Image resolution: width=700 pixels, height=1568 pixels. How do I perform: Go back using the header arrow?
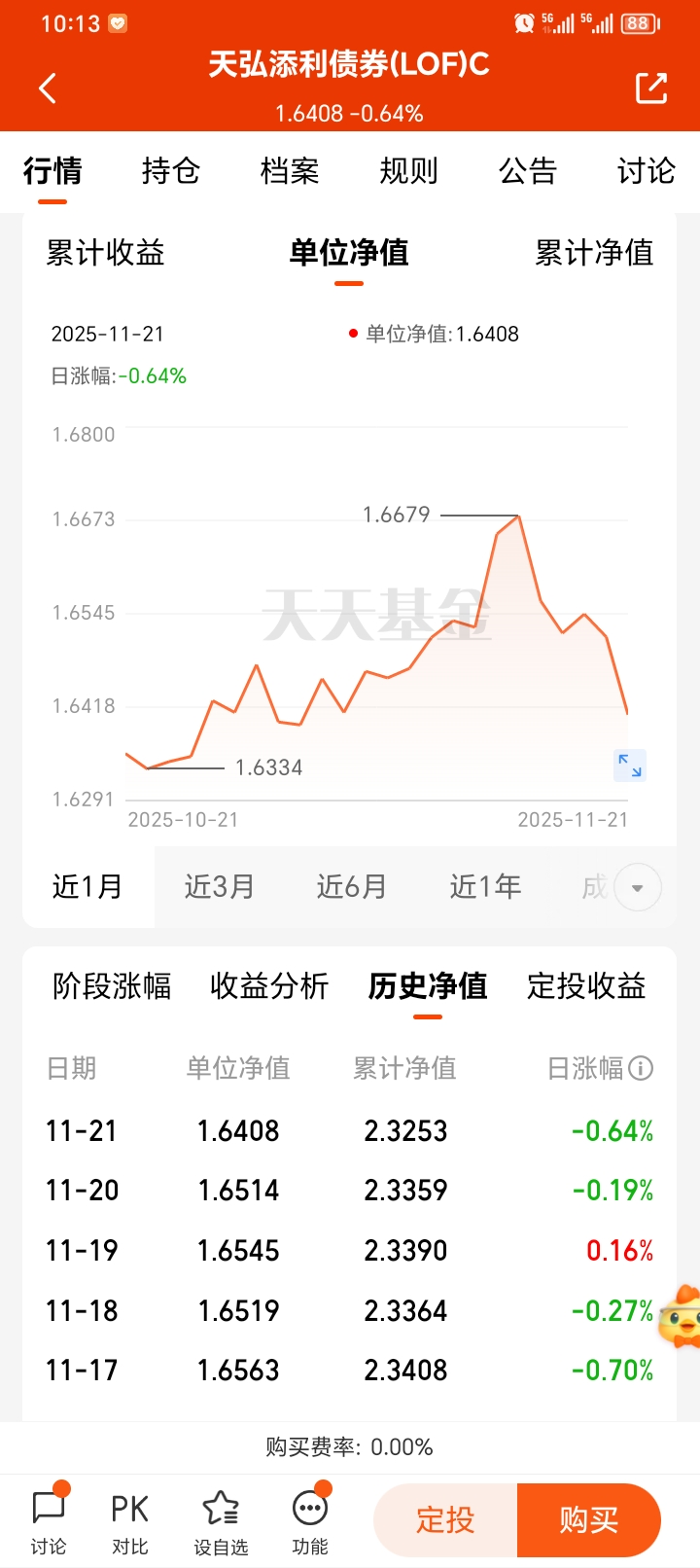(47, 89)
